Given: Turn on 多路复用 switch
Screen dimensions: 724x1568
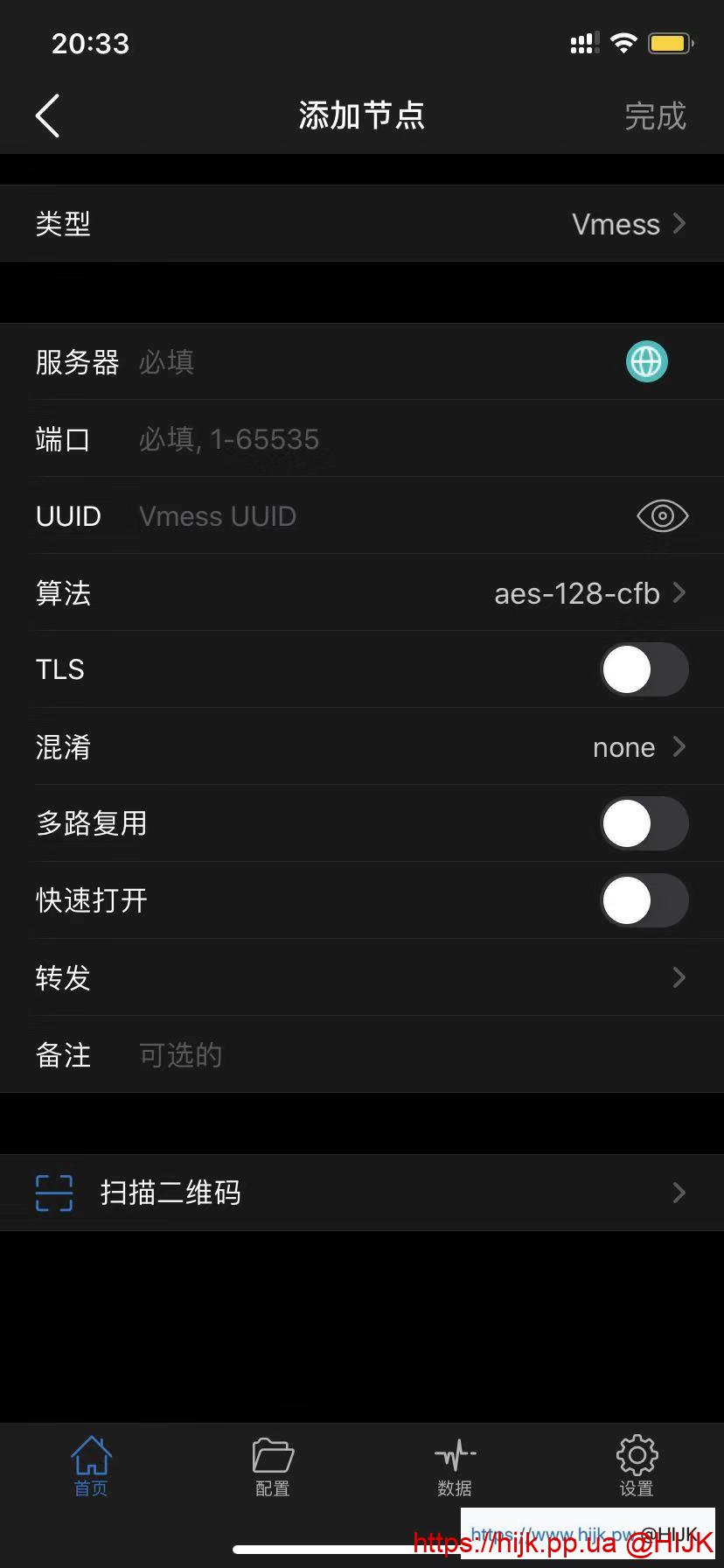Looking at the screenshot, I should [x=644, y=824].
